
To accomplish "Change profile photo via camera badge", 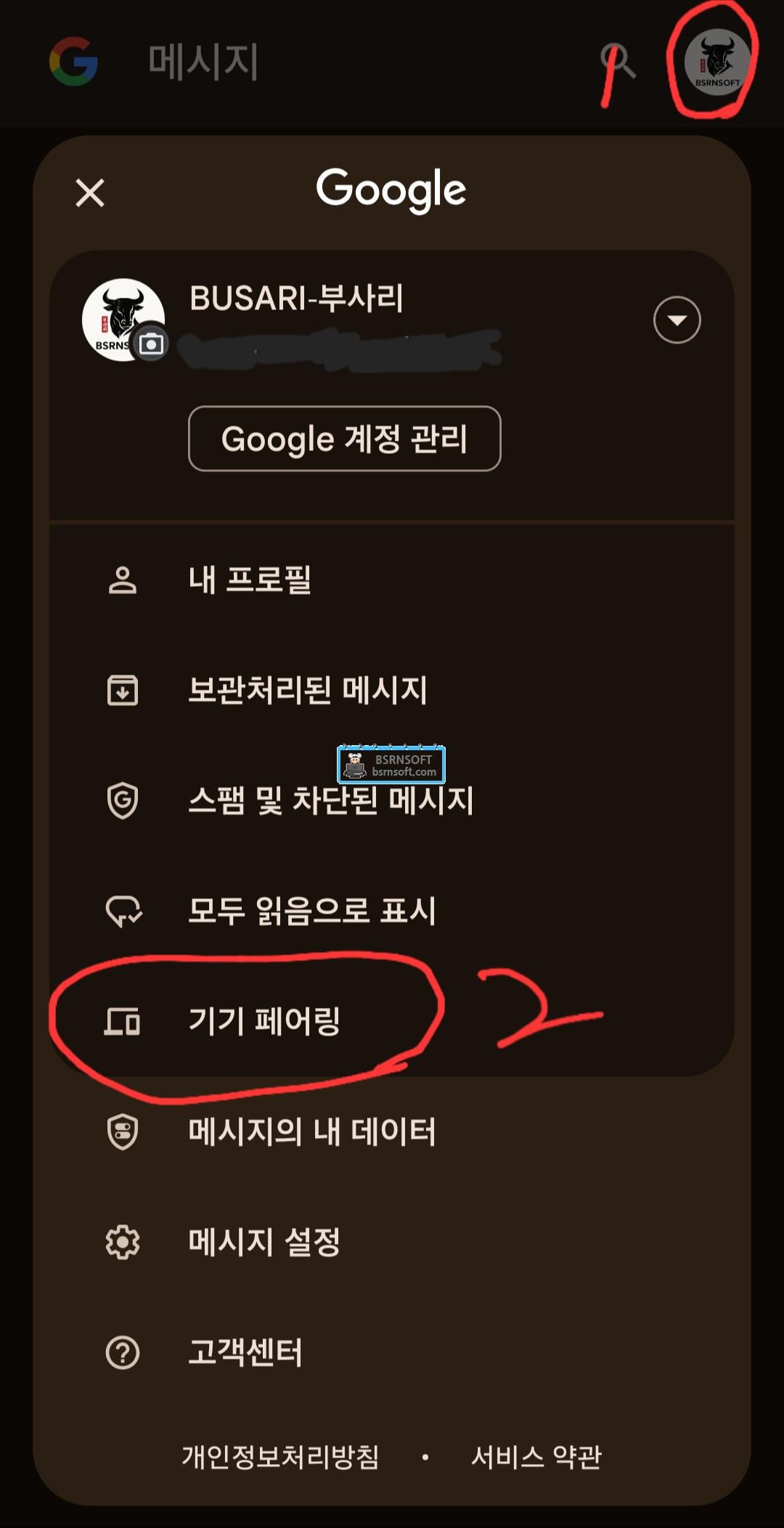I will (151, 344).
